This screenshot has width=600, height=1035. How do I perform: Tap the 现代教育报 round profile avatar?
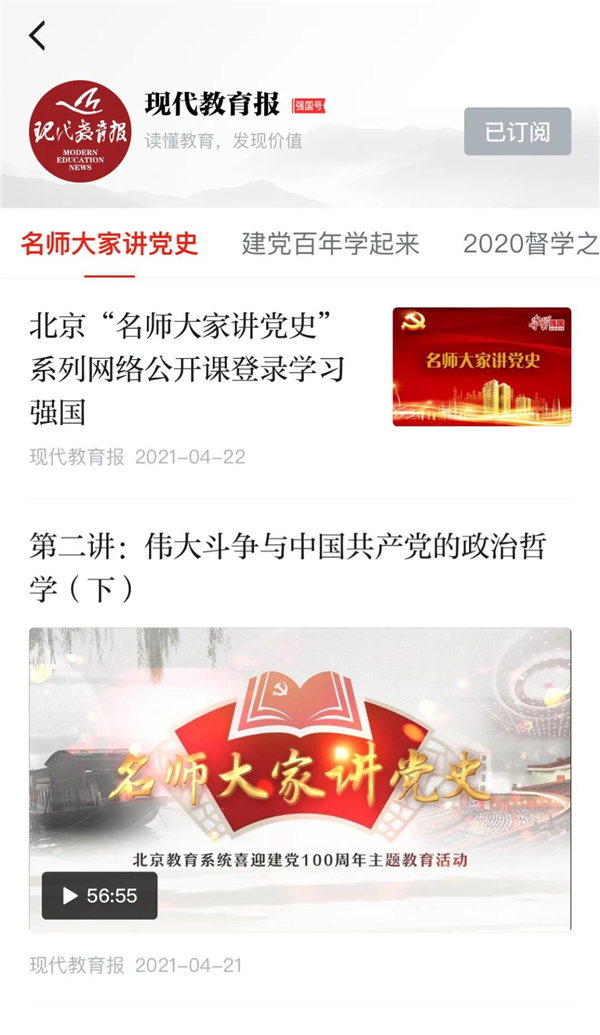(81, 131)
